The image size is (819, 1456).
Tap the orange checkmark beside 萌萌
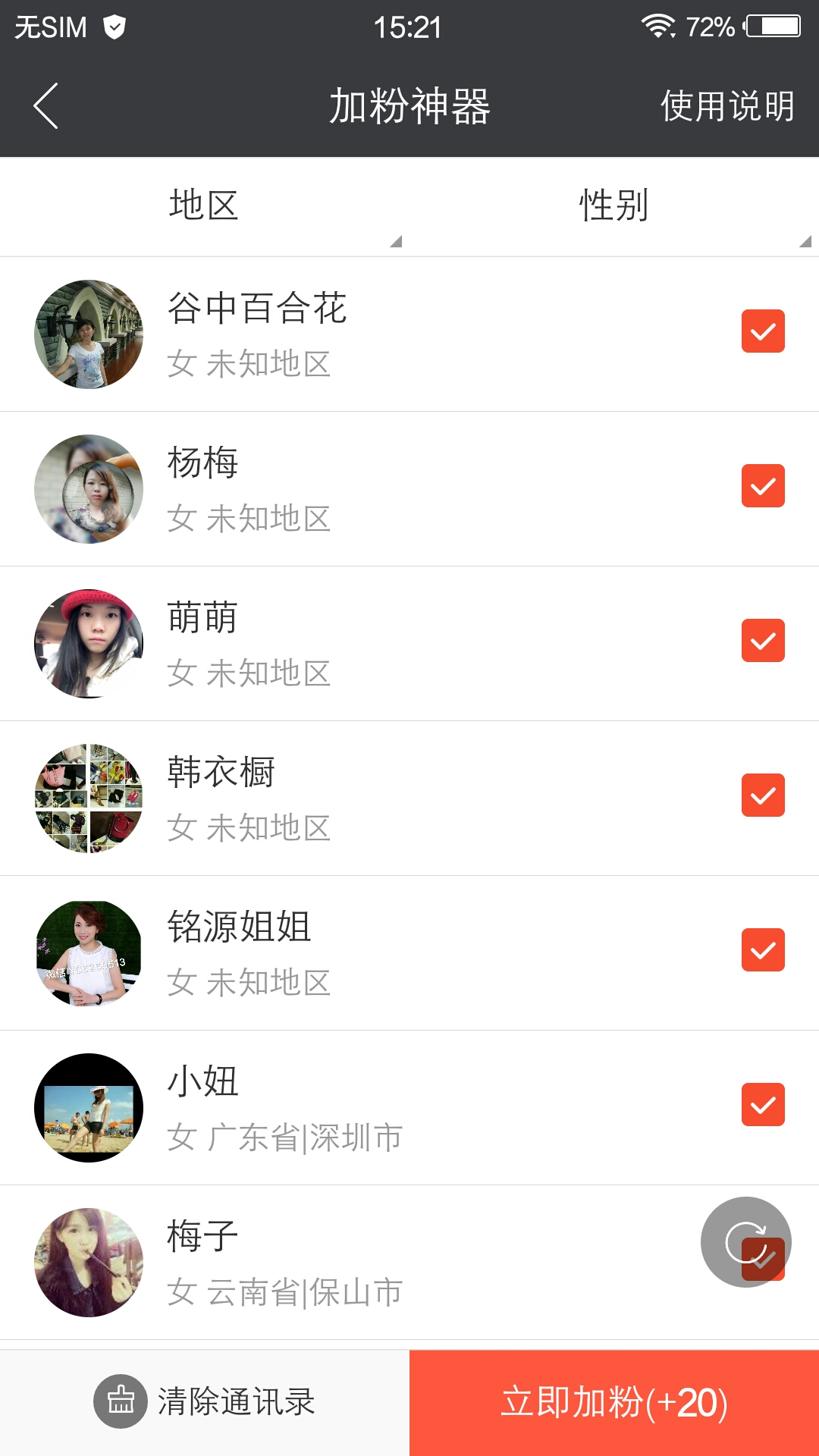pyautogui.click(x=763, y=641)
